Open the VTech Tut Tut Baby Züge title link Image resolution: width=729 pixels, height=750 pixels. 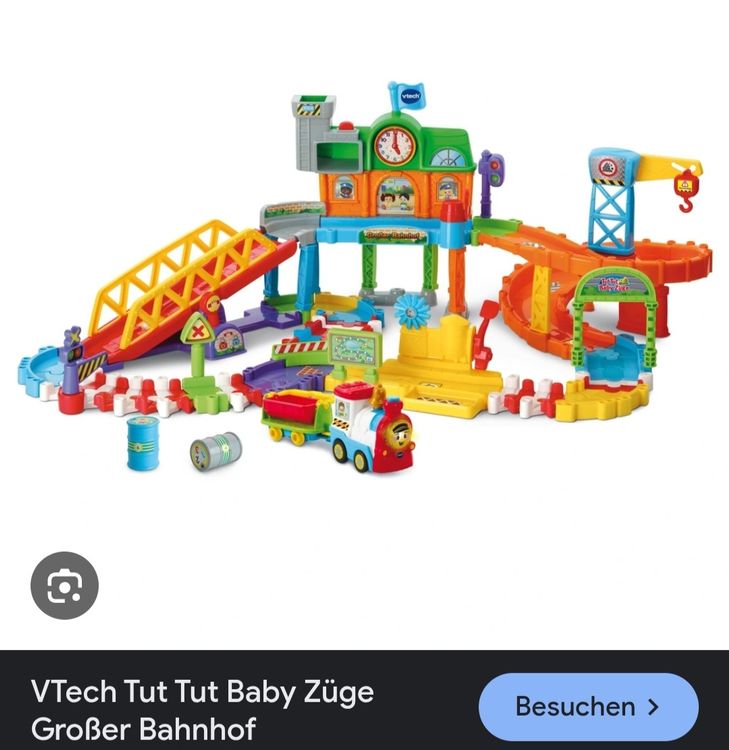coord(202,708)
